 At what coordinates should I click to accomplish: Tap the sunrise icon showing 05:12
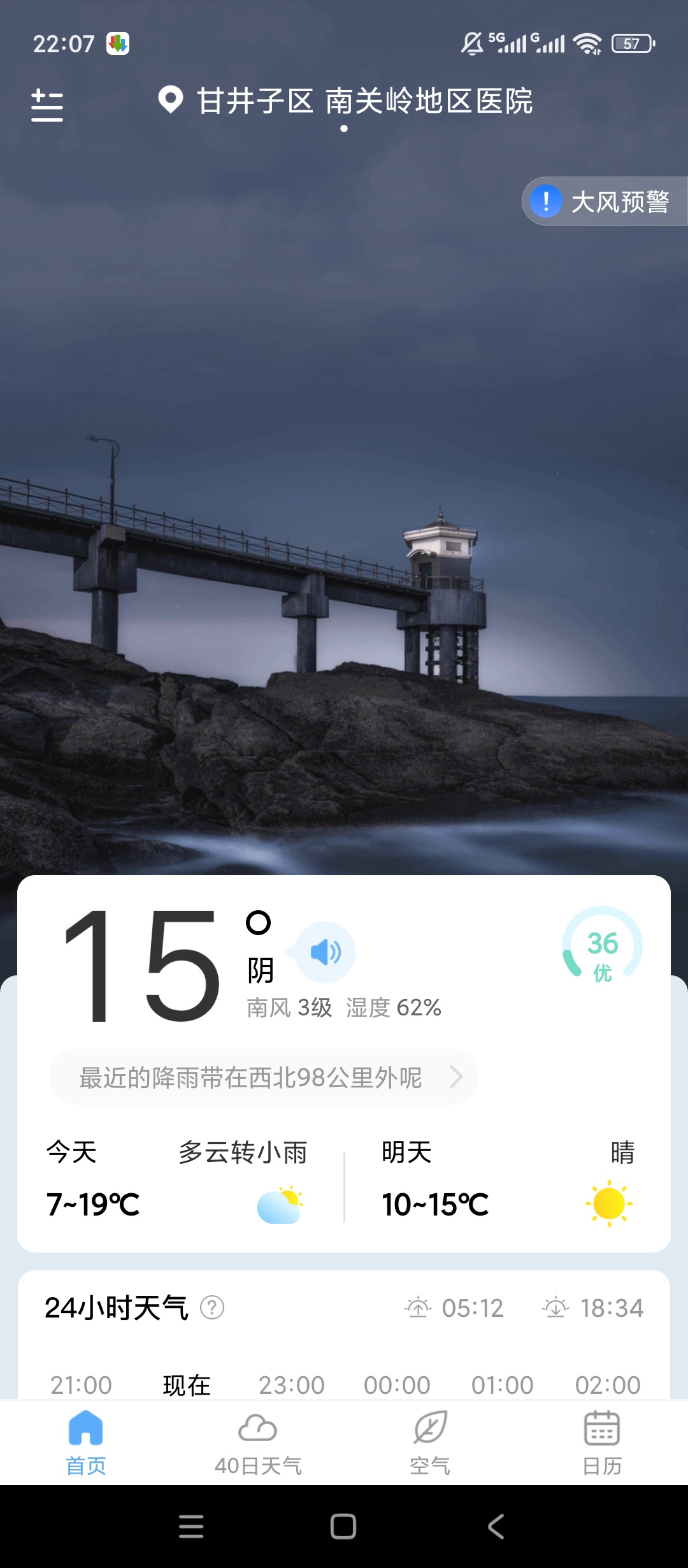pos(417,1308)
